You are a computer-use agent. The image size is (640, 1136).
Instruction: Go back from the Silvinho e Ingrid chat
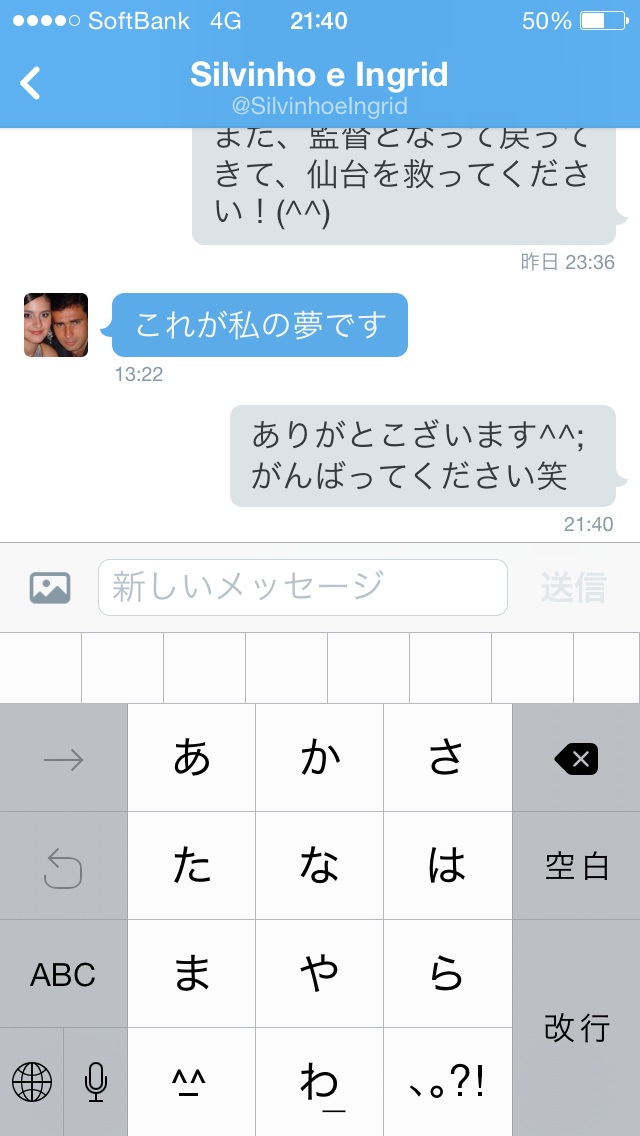point(31,83)
